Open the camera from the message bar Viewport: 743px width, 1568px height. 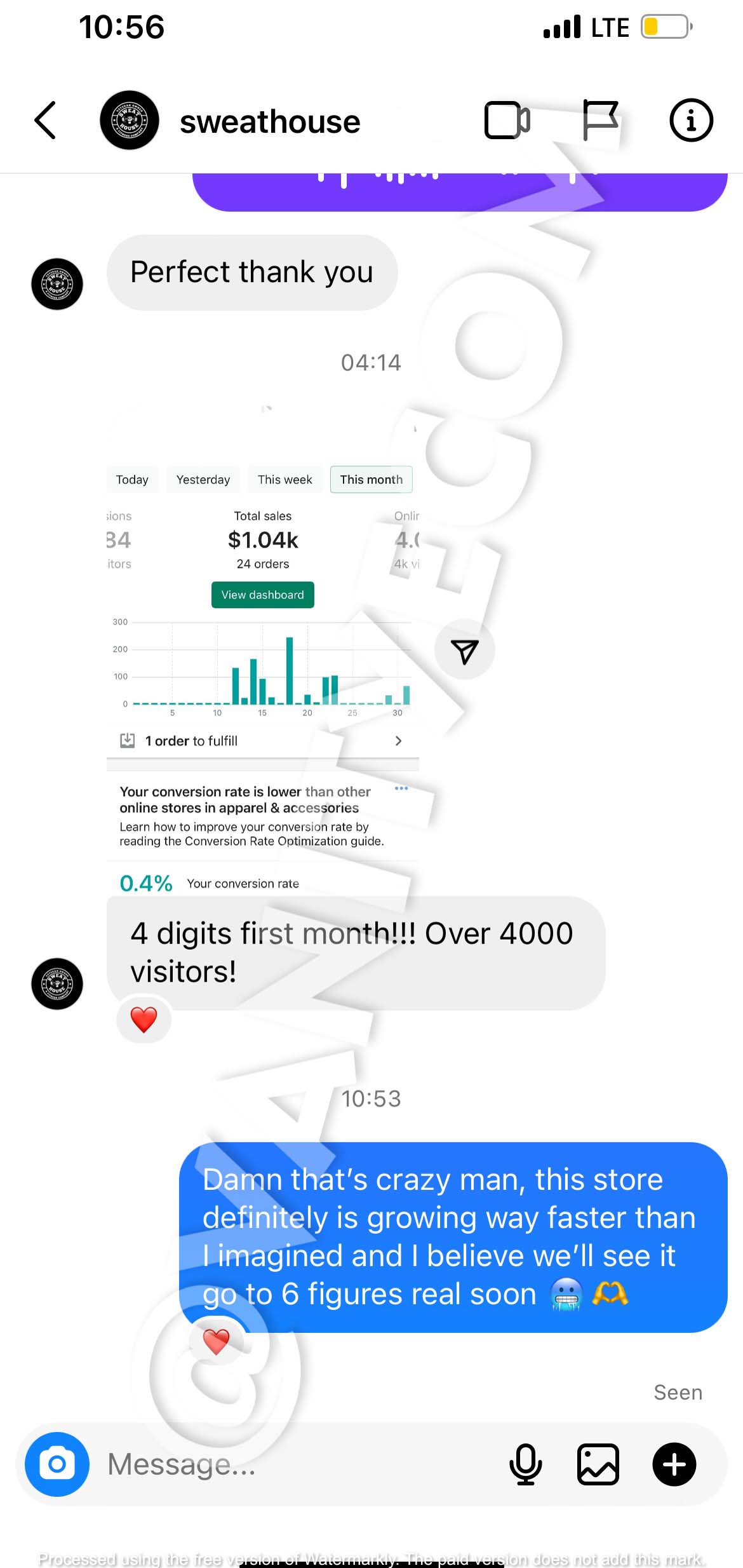tap(57, 1464)
